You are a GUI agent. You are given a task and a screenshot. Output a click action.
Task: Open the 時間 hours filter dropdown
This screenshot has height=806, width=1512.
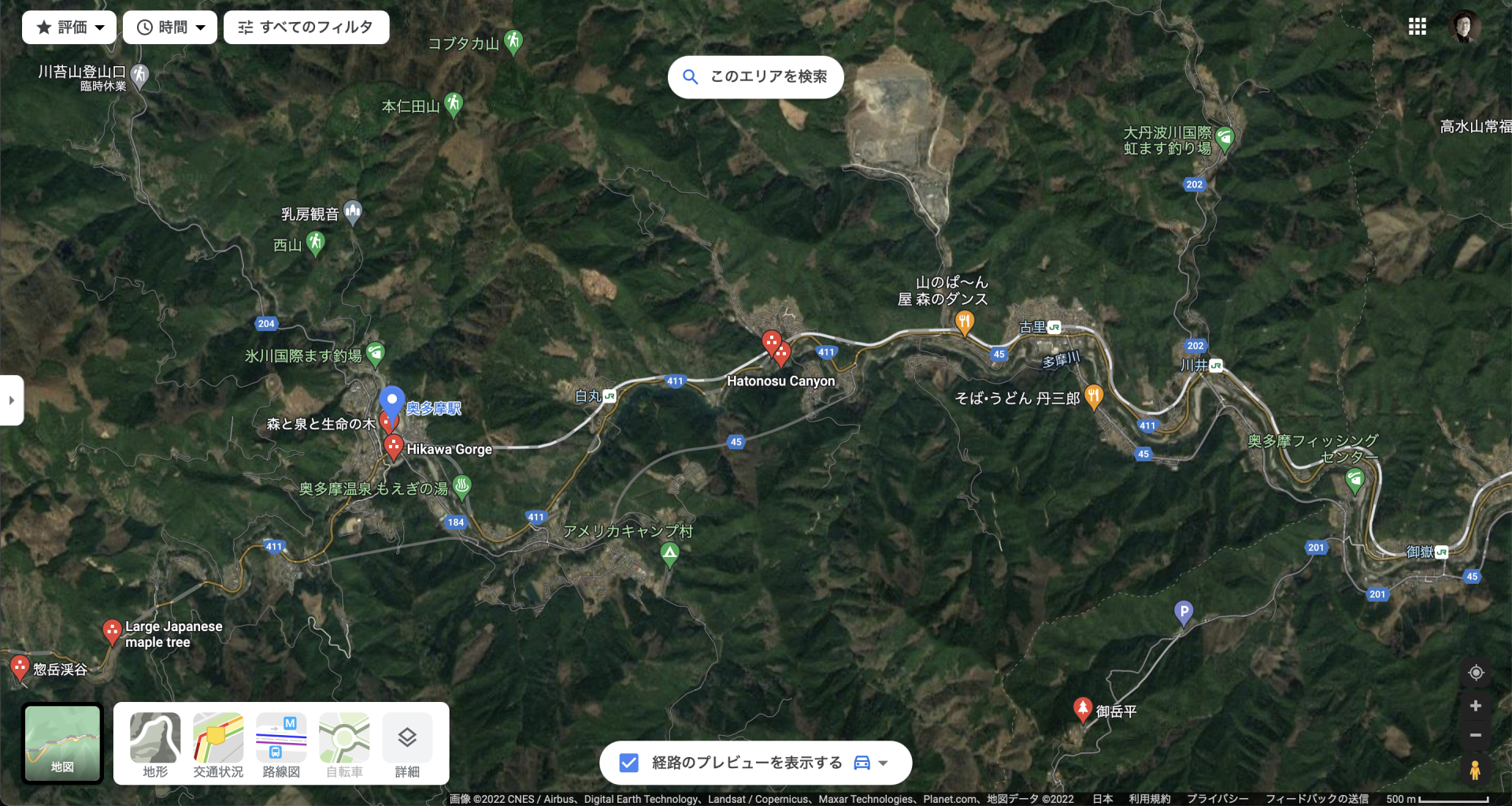[x=170, y=28]
